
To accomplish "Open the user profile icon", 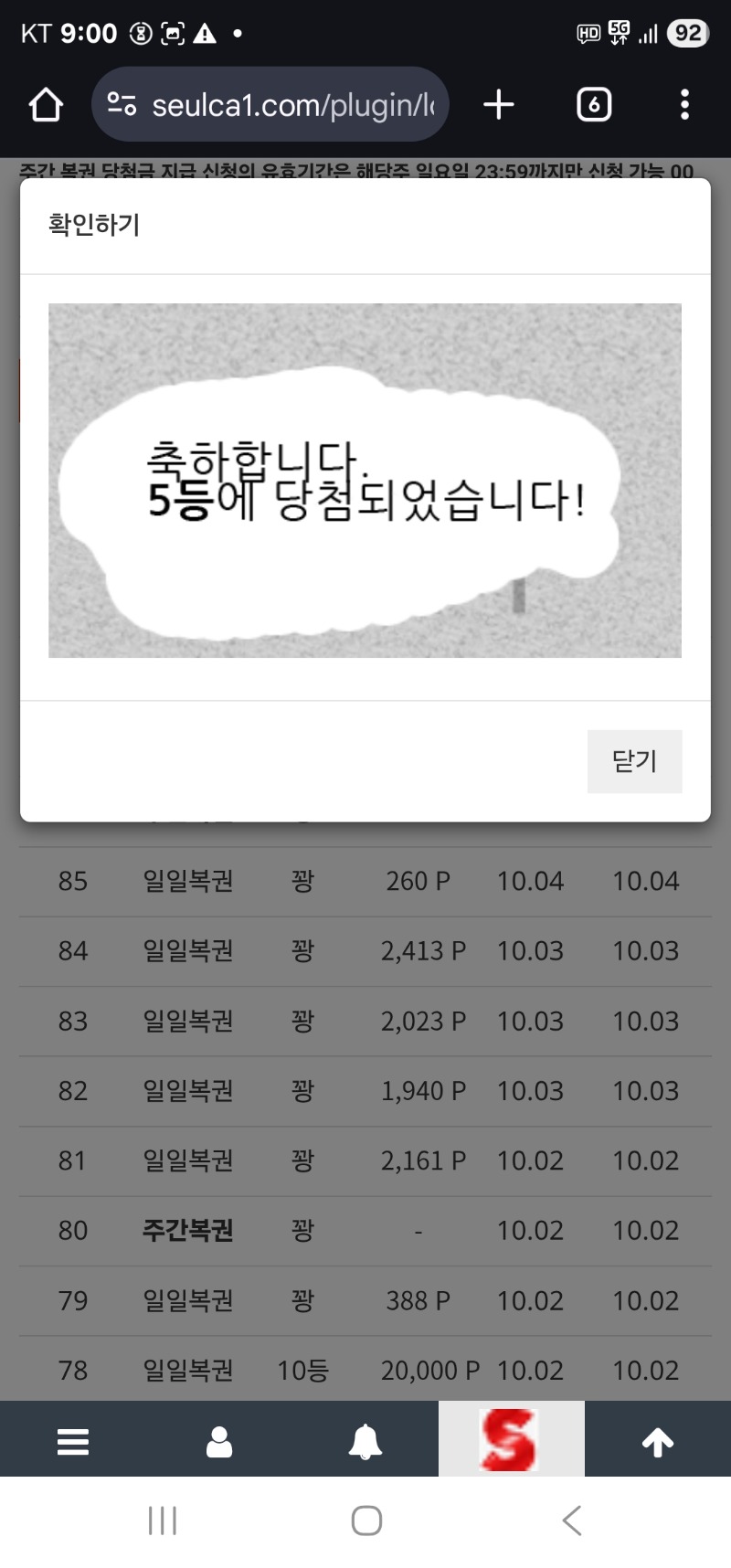I will tap(219, 1442).
